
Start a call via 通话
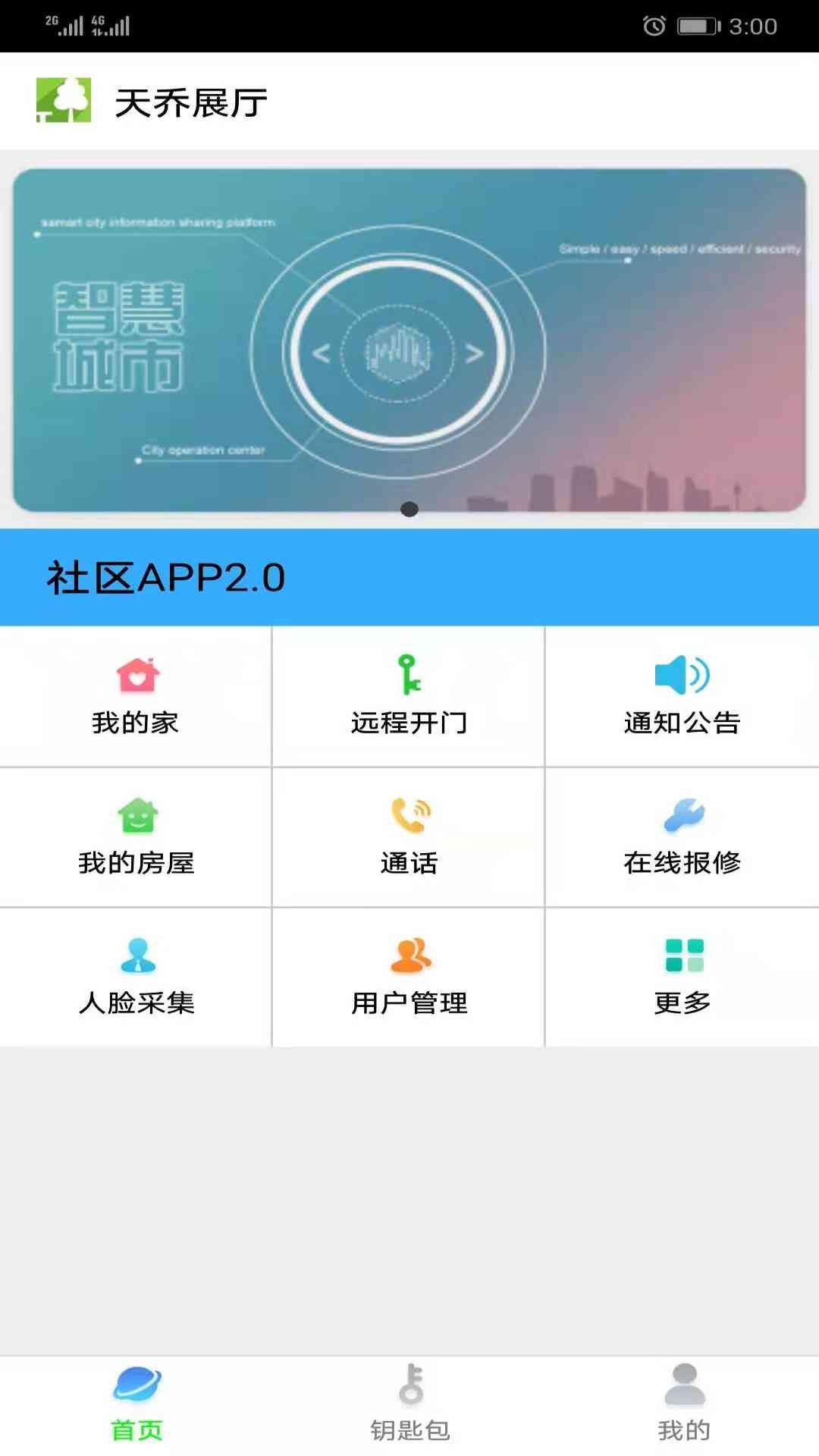click(x=409, y=837)
